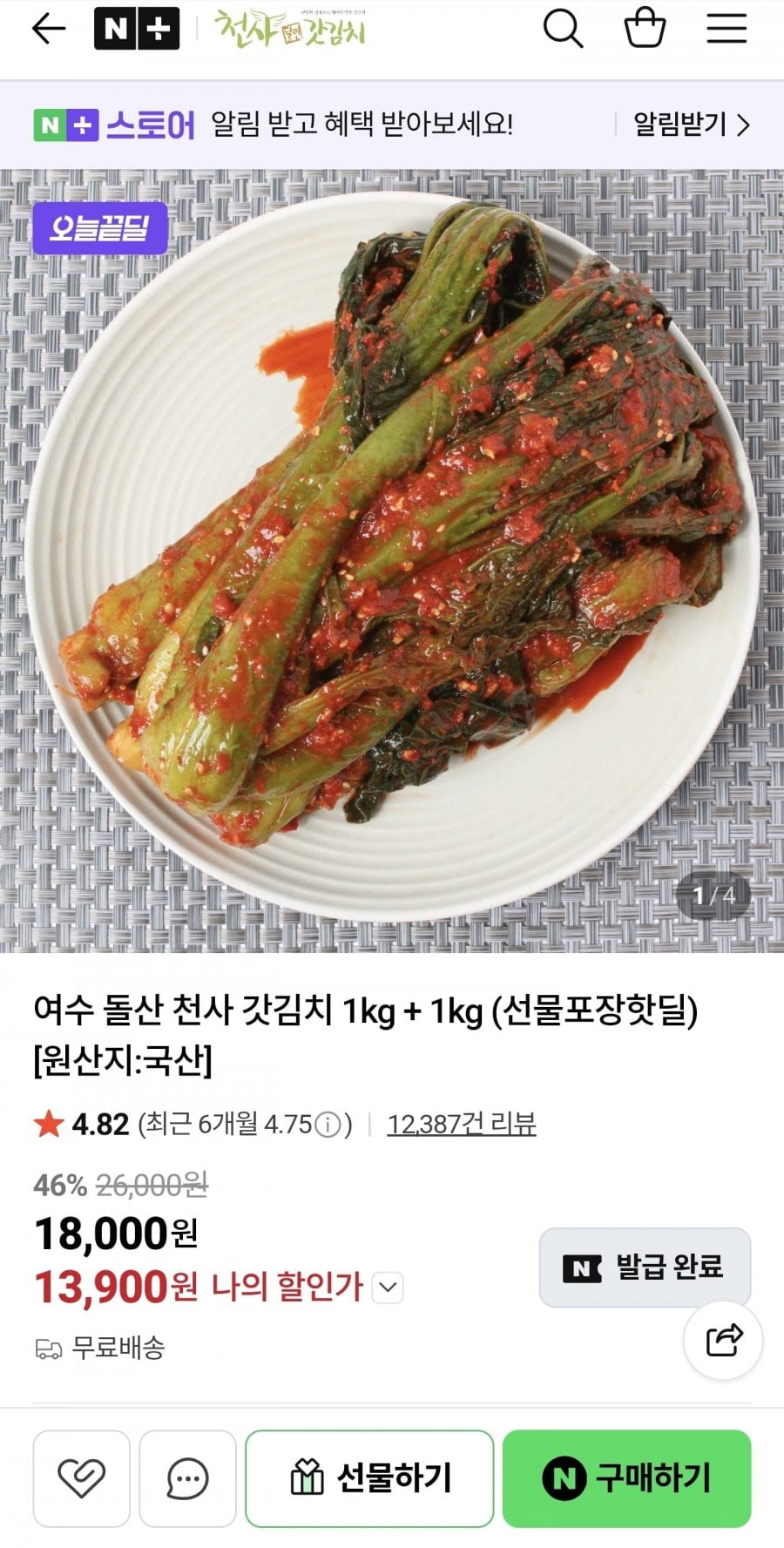Open the chat inquiry icon
Viewport: 784px width, 1548px height.
click(187, 1478)
